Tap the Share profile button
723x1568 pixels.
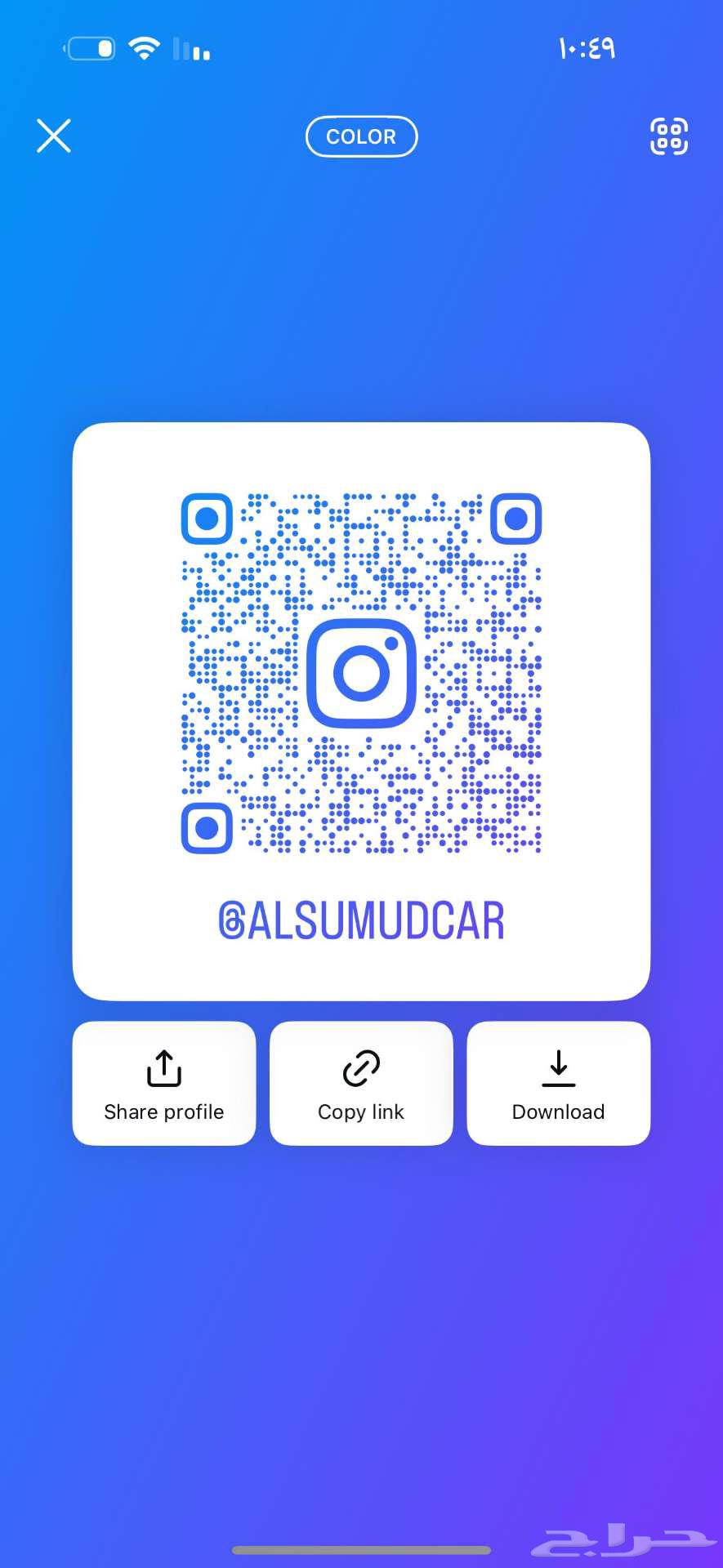point(164,1083)
